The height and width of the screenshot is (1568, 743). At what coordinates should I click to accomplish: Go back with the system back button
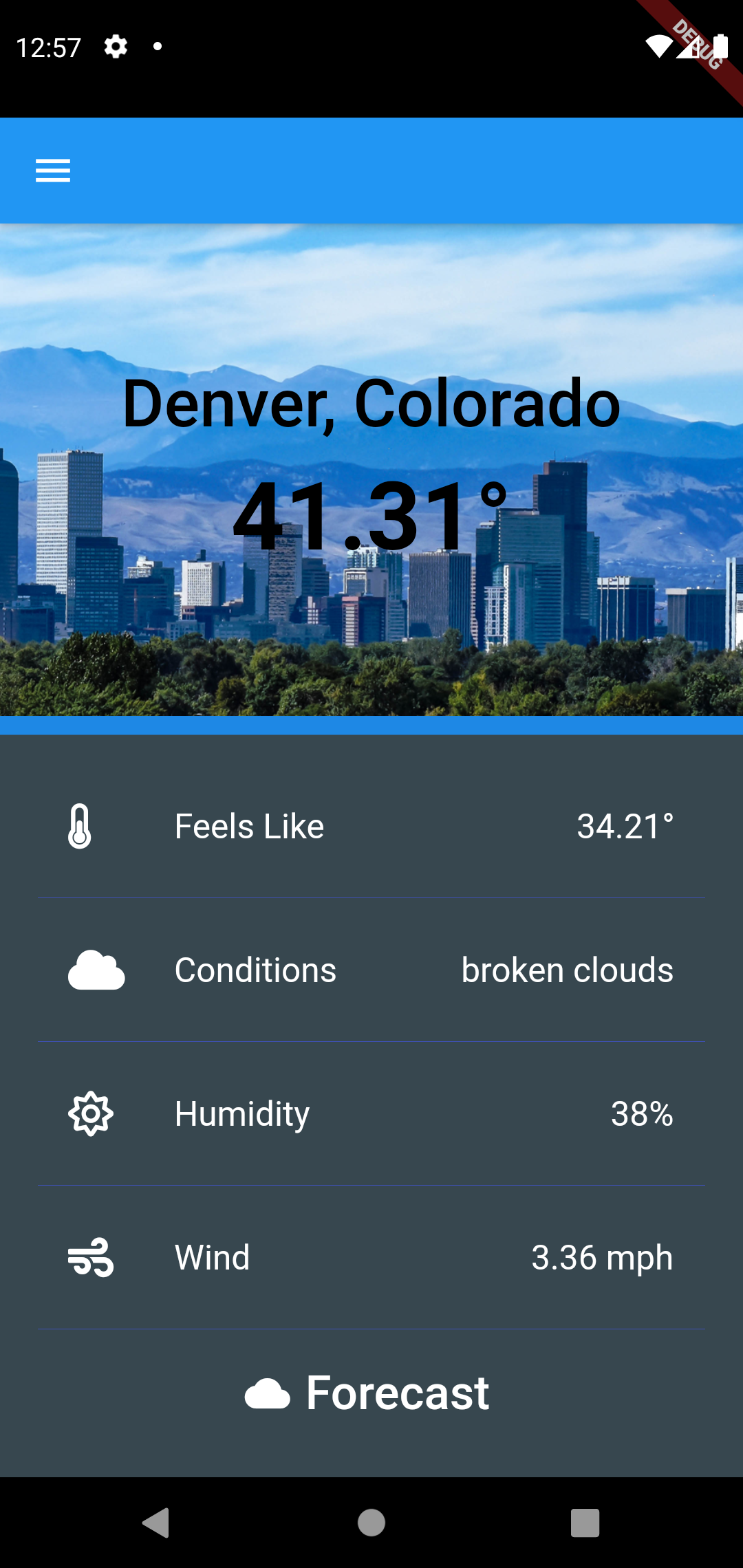point(156,1523)
